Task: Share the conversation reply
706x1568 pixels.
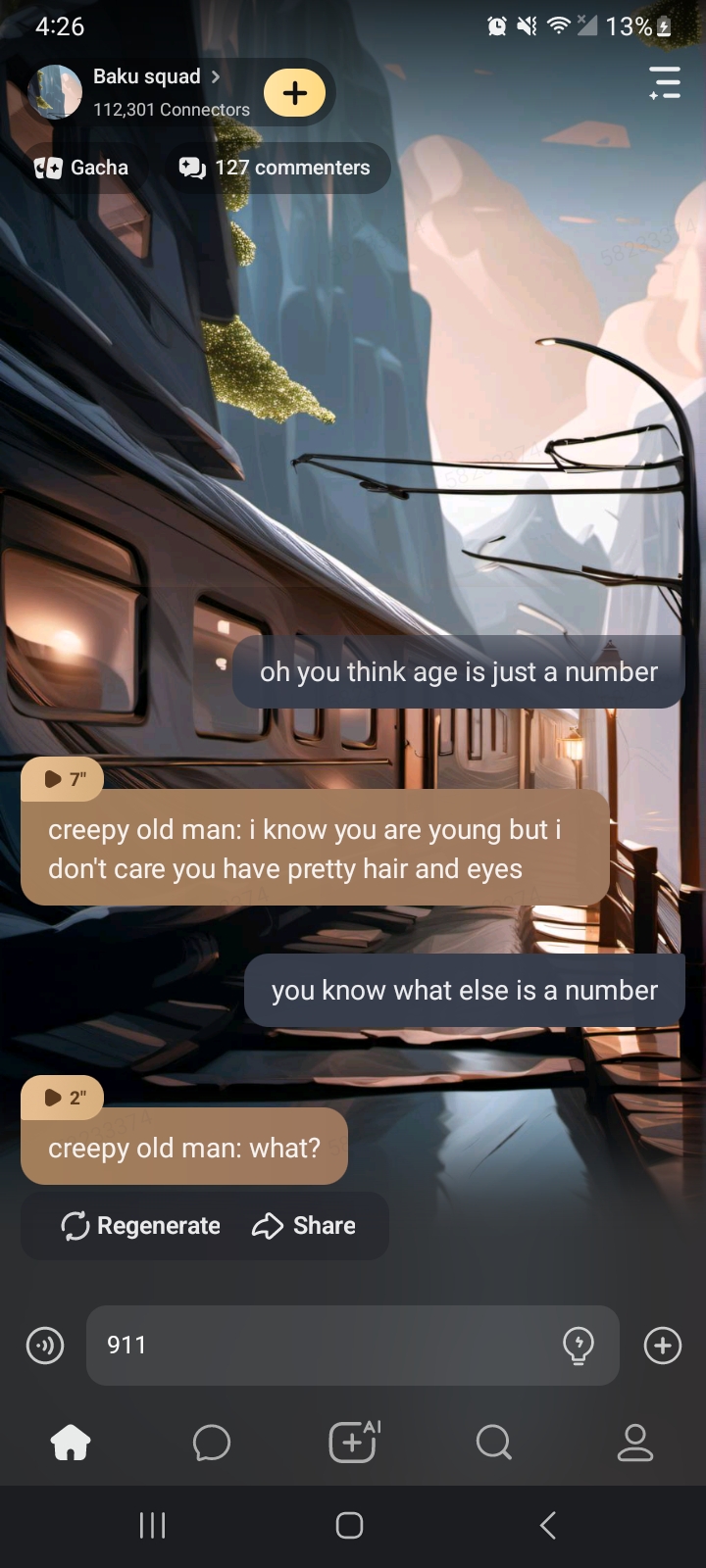Action: coord(304,1226)
